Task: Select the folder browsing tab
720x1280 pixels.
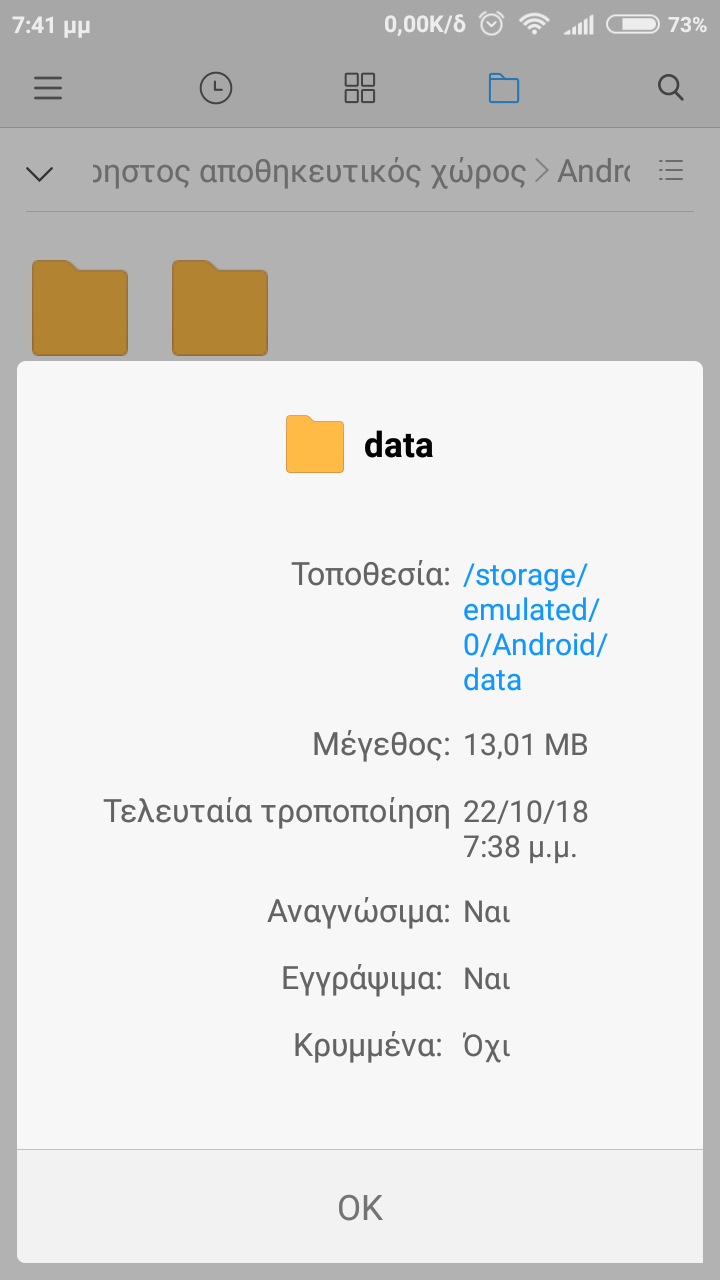Action: coord(504,88)
